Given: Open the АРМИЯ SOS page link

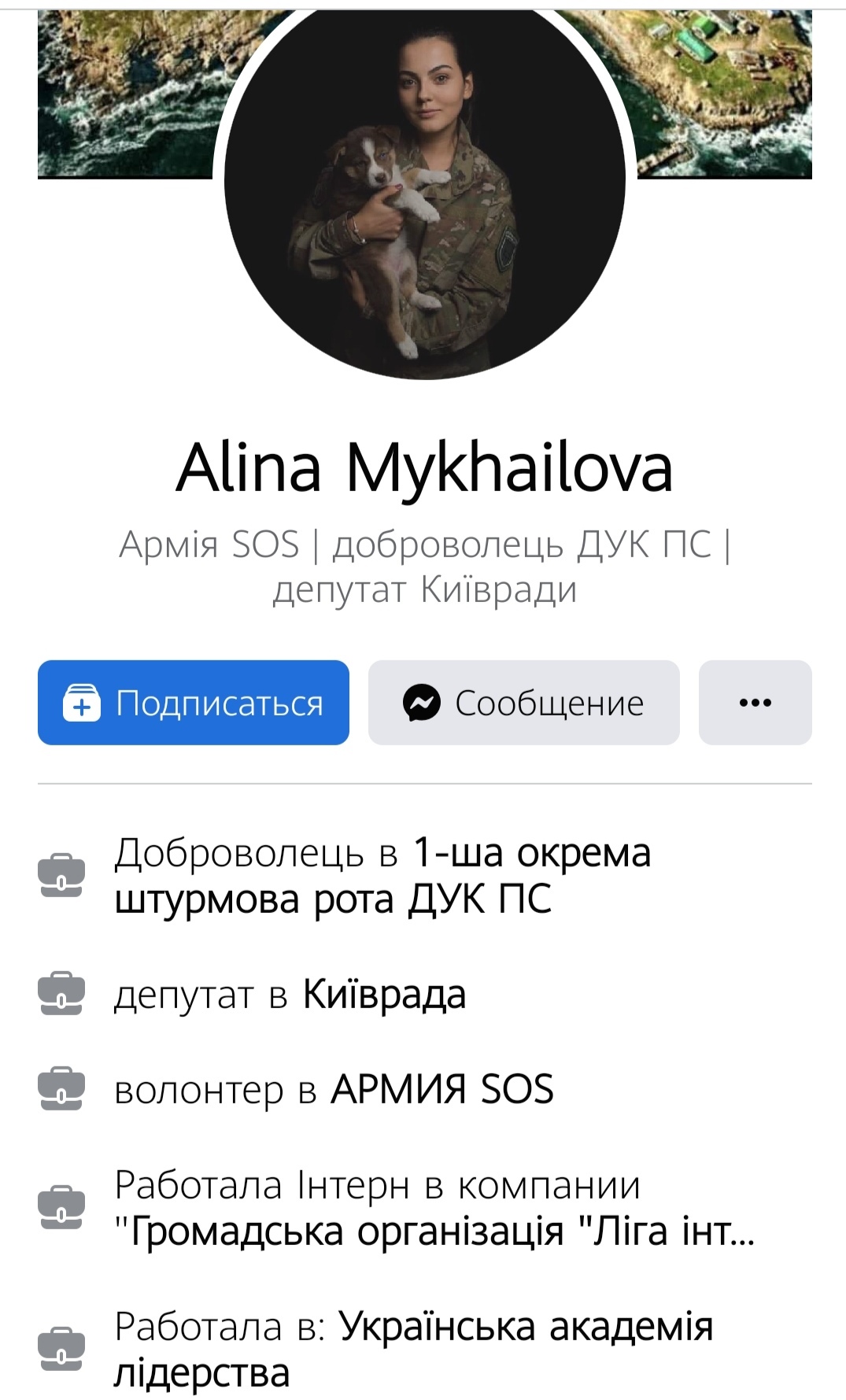Looking at the screenshot, I should (441, 1089).
